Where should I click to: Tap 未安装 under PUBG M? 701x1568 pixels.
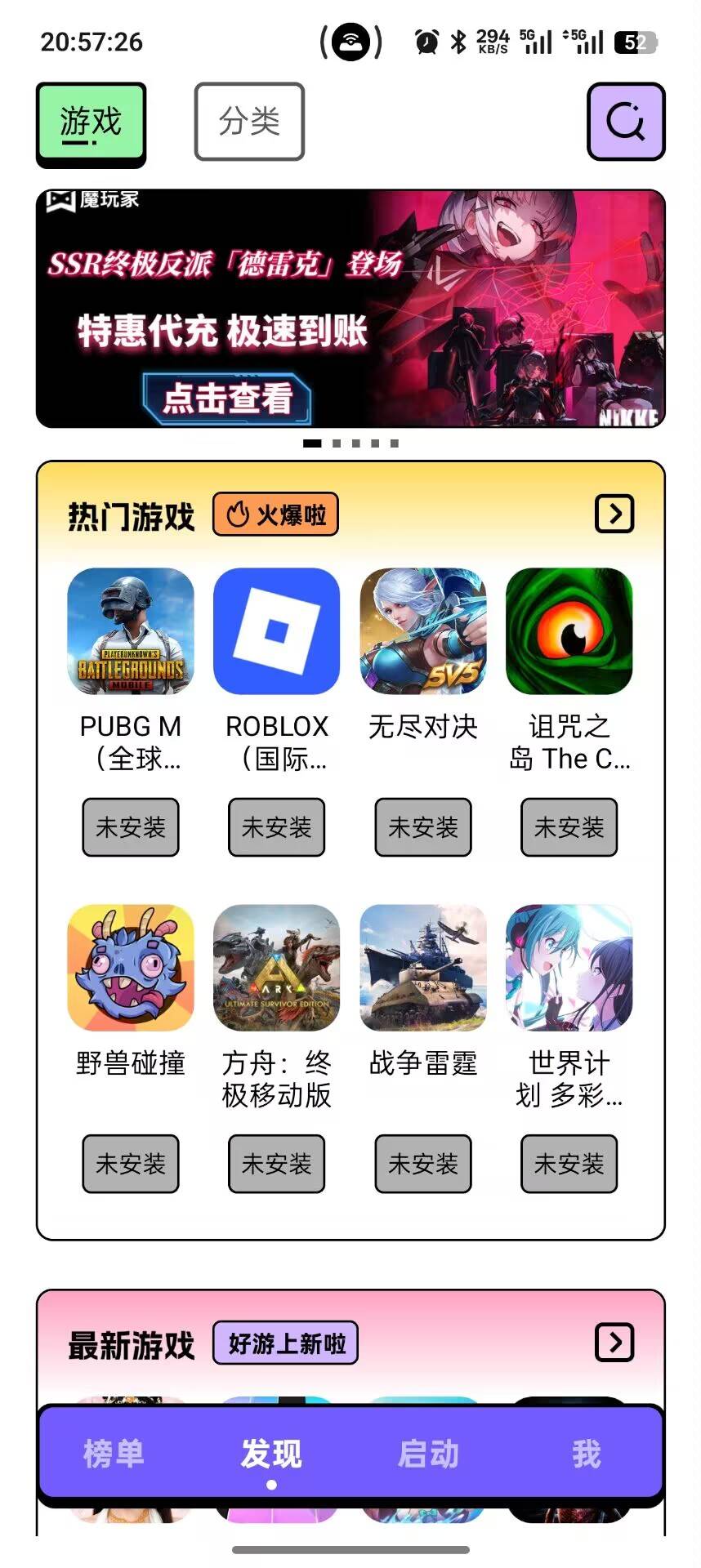131,827
